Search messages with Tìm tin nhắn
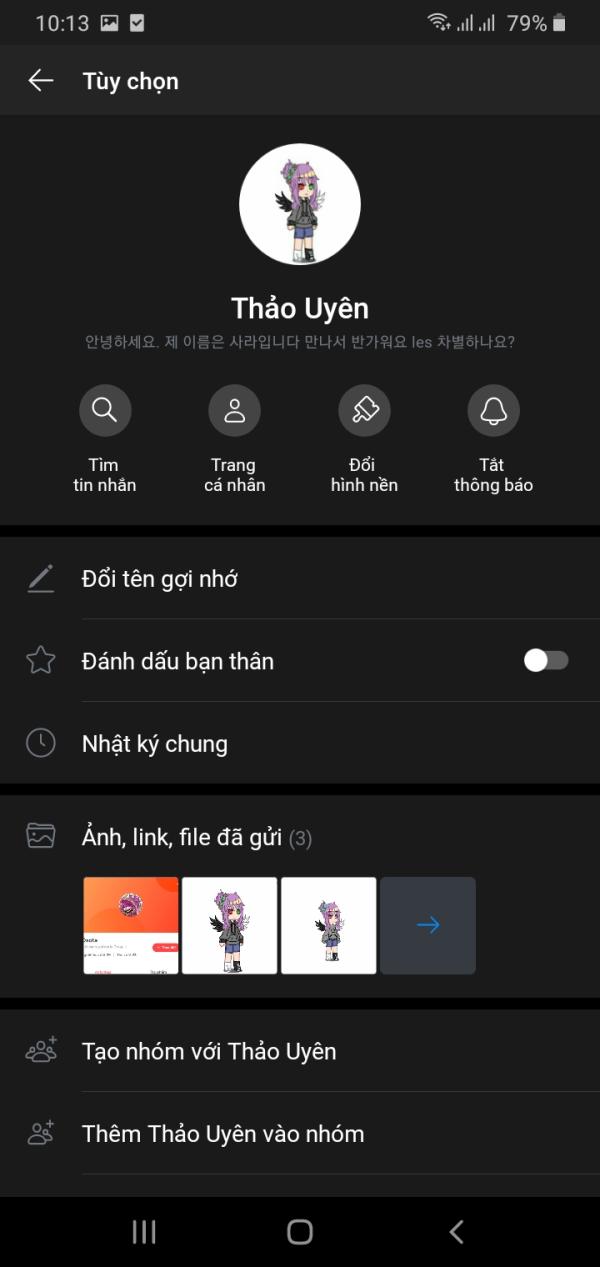This screenshot has width=600, height=1267. coord(105,411)
